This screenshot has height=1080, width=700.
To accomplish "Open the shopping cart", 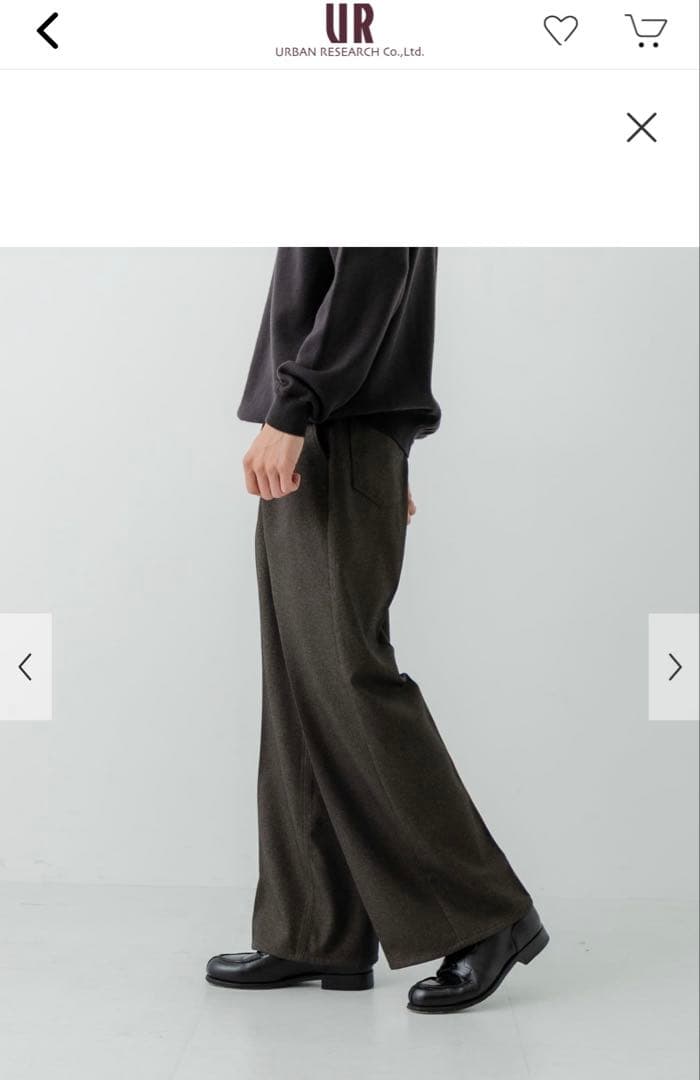I will tap(646, 30).
